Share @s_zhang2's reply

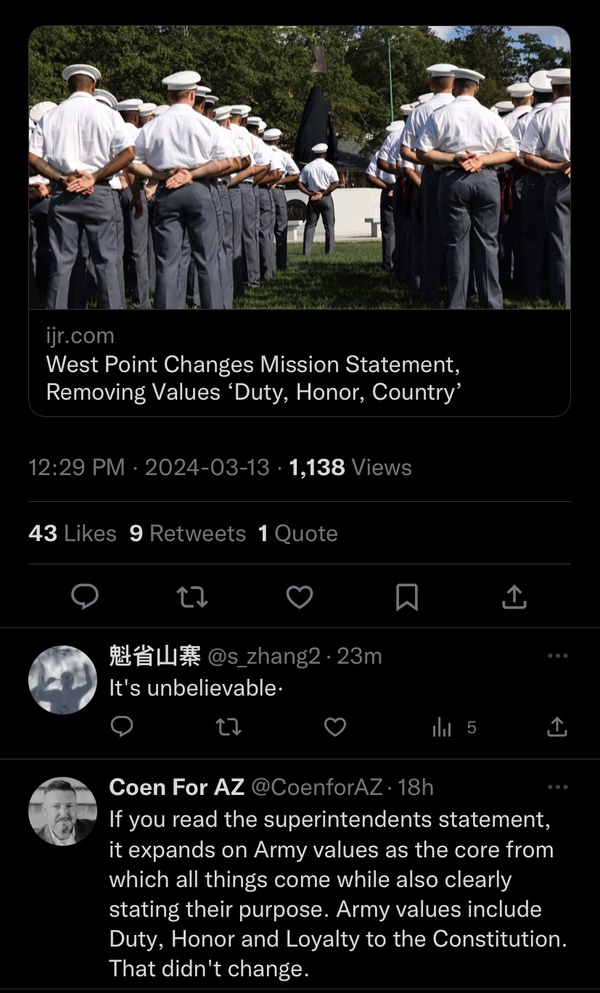pyautogui.click(x=557, y=727)
